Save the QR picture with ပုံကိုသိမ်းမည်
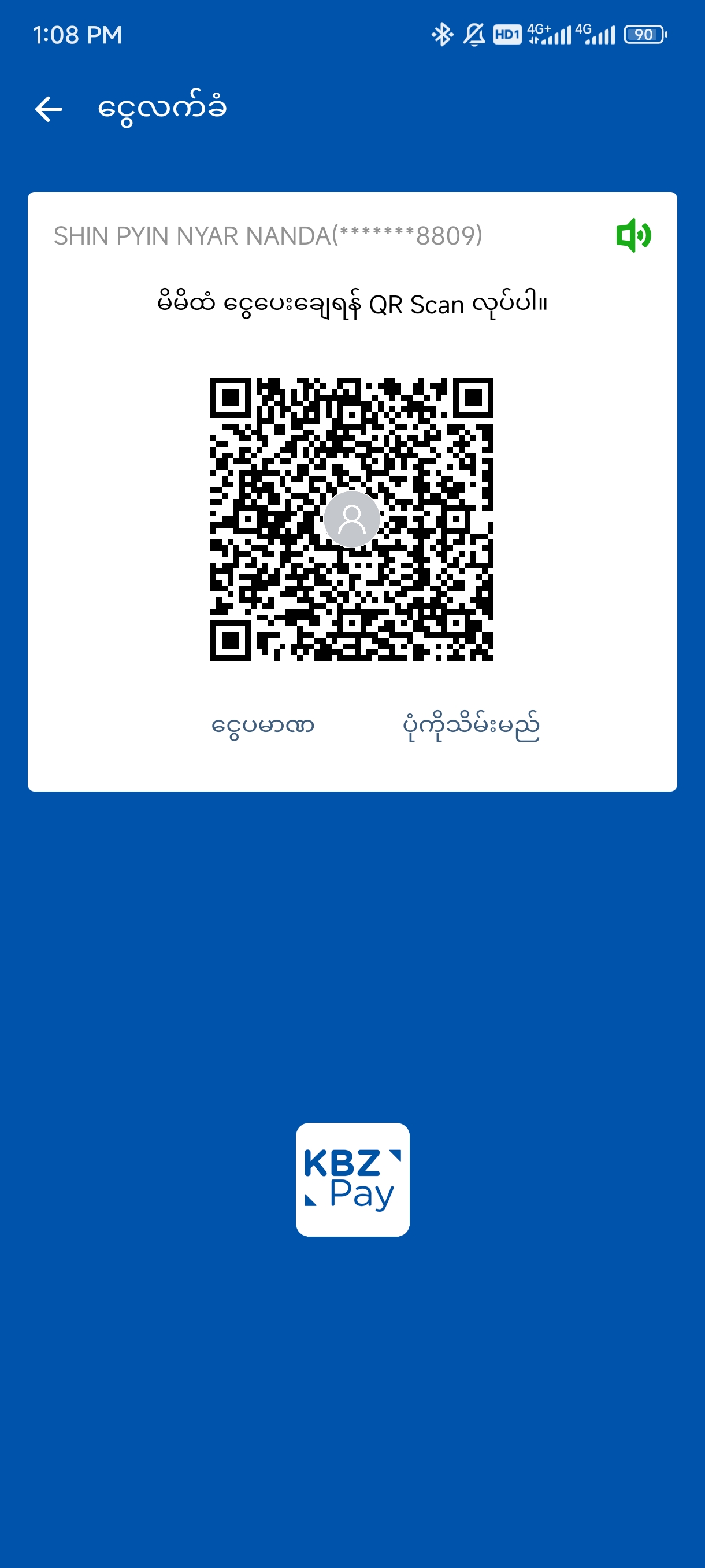This screenshot has width=705, height=1568. (x=471, y=726)
